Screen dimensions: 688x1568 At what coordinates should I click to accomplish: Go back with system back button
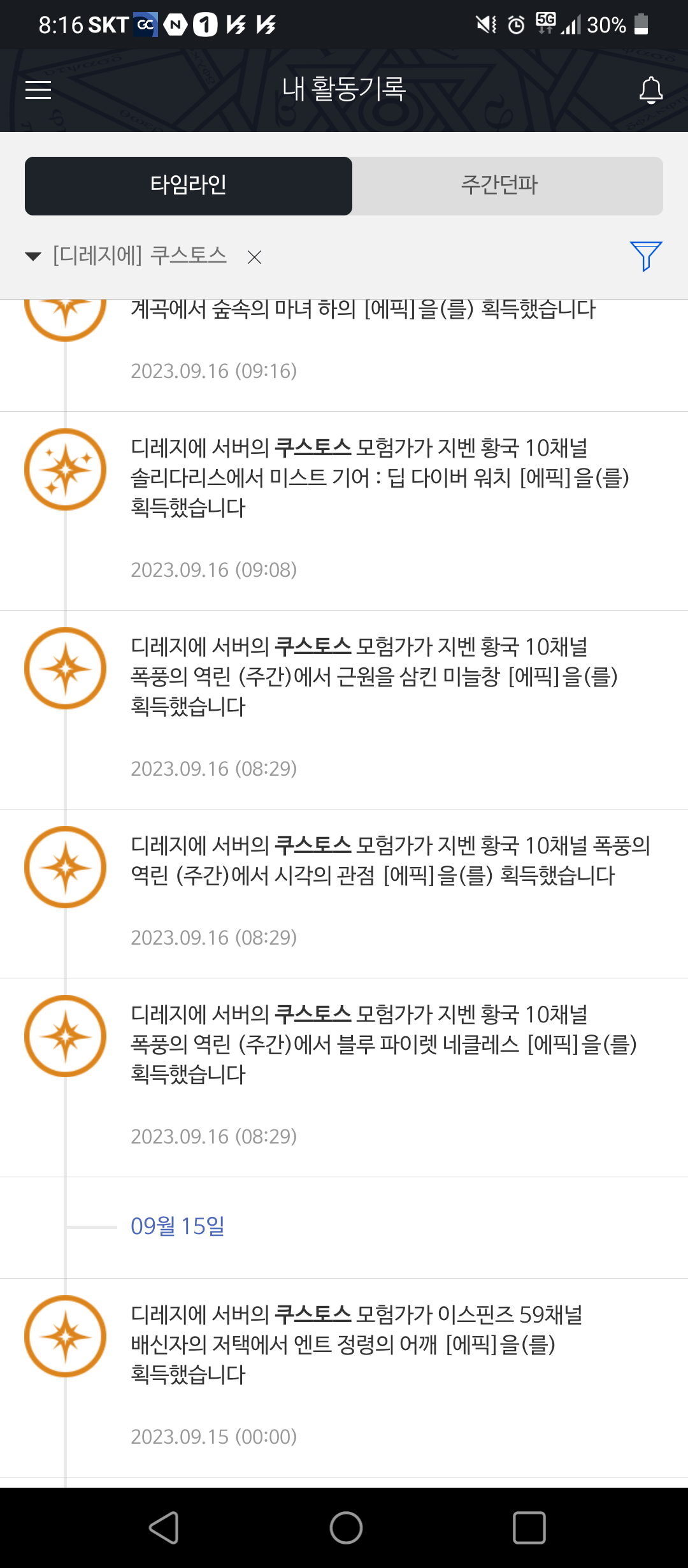(163, 1528)
